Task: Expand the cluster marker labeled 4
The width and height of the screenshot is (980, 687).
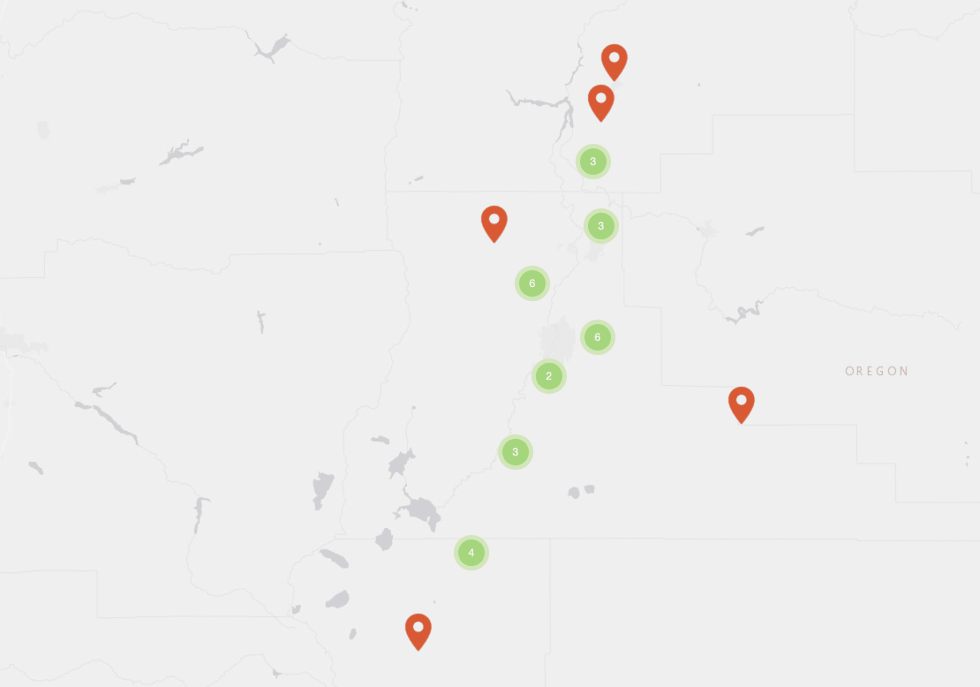Action: (471, 552)
